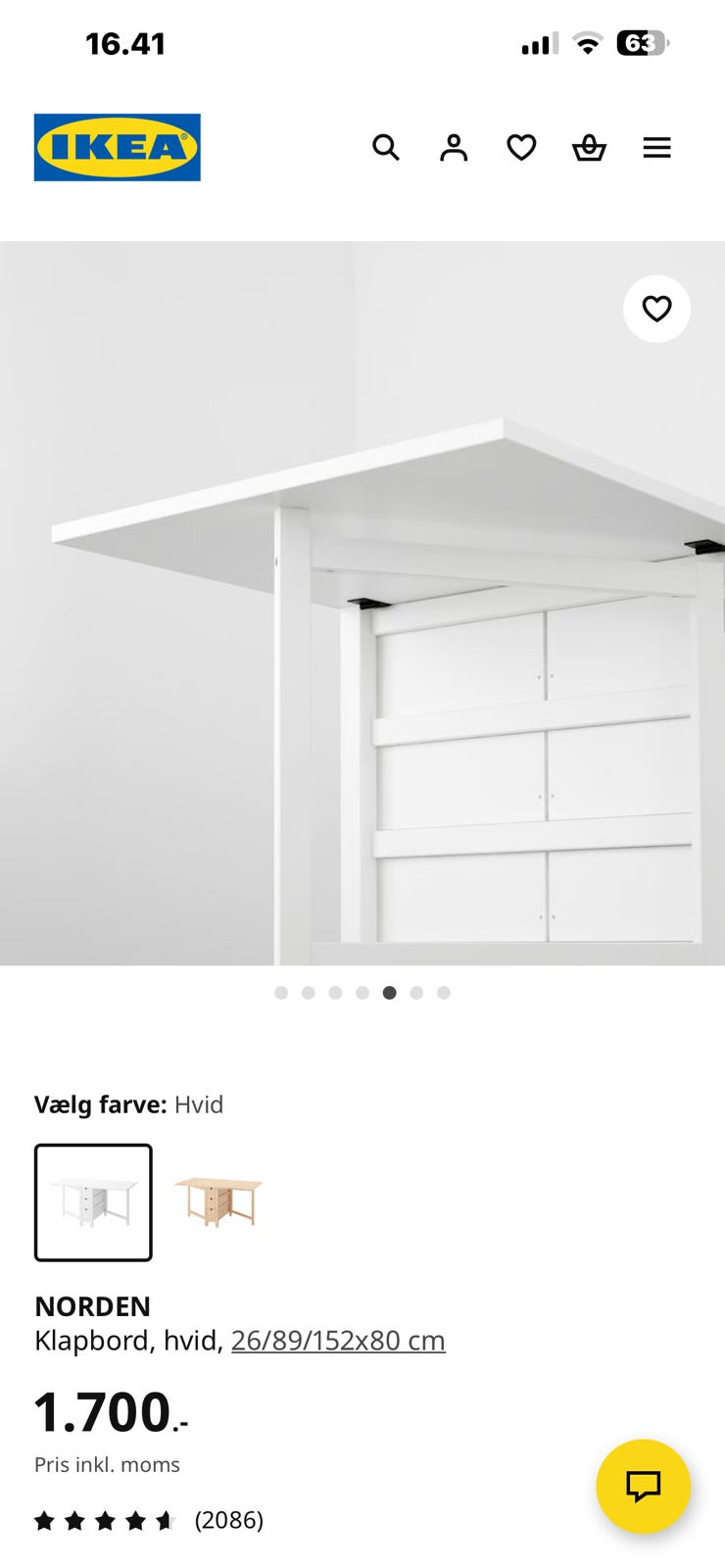This screenshot has width=725, height=1568.
Task: Select the last carousel indicator dot
Action: pyautogui.click(x=445, y=992)
